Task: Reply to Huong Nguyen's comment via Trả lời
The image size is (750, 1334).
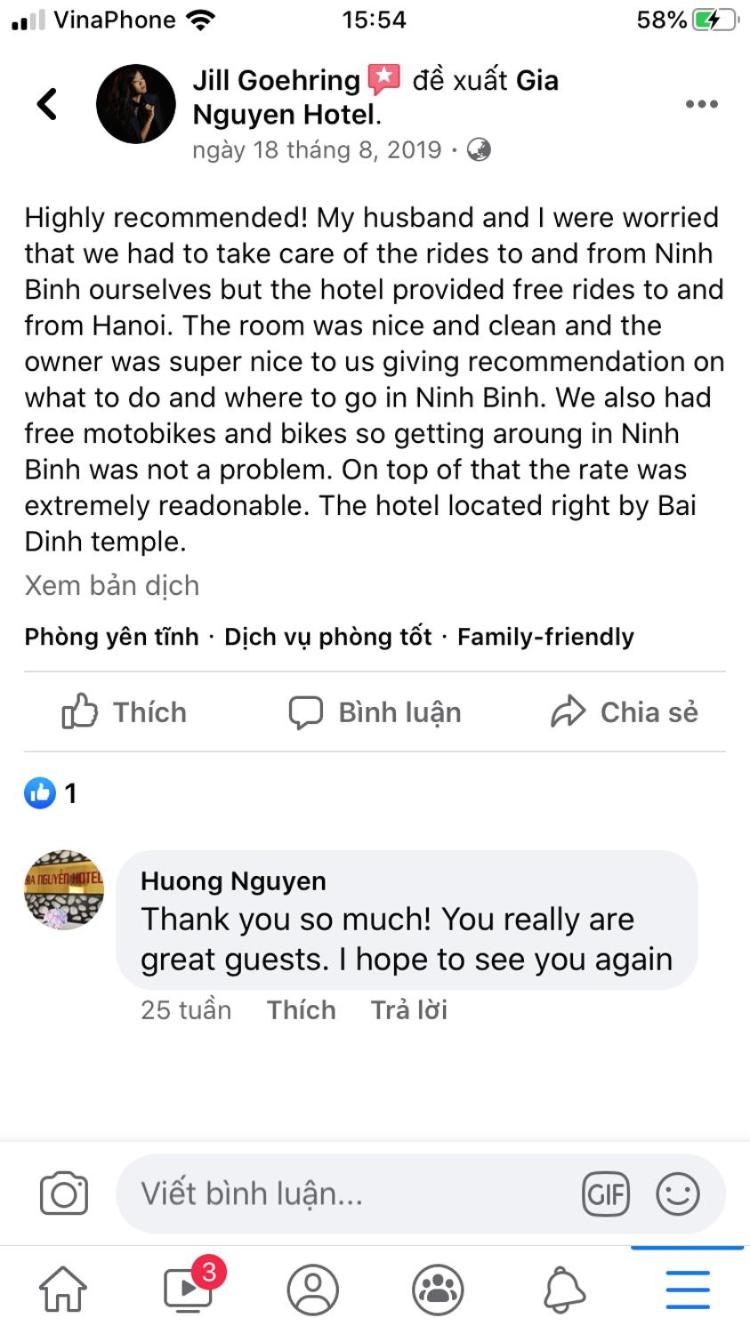Action: pyautogui.click(x=409, y=1010)
